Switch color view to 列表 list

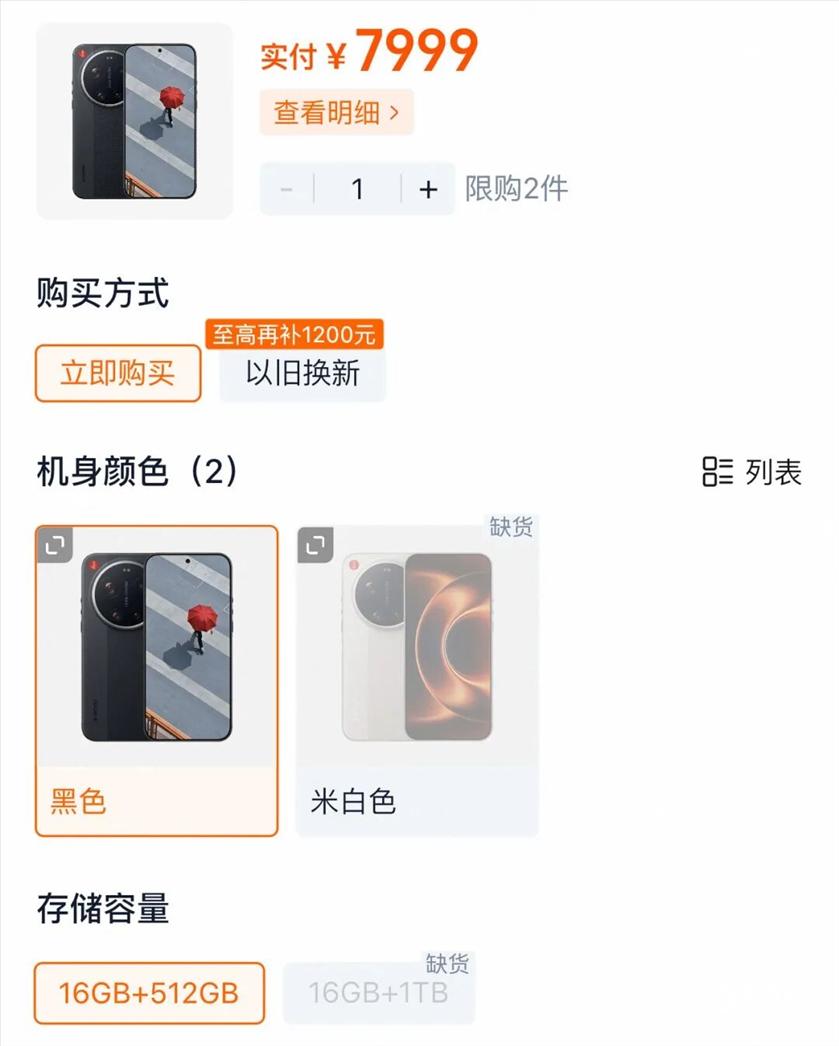(753, 472)
